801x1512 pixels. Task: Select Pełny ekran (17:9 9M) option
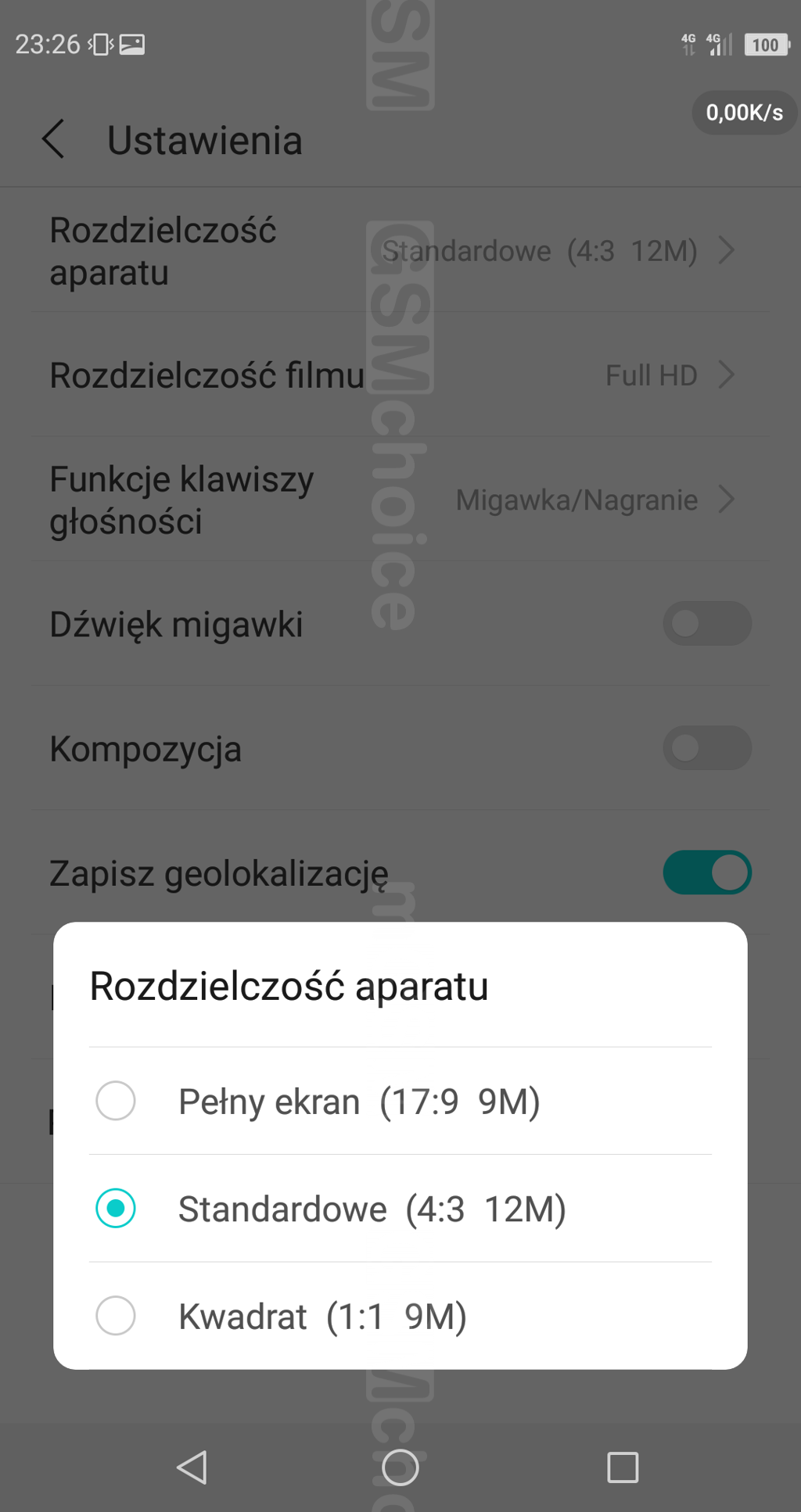(x=116, y=1101)
